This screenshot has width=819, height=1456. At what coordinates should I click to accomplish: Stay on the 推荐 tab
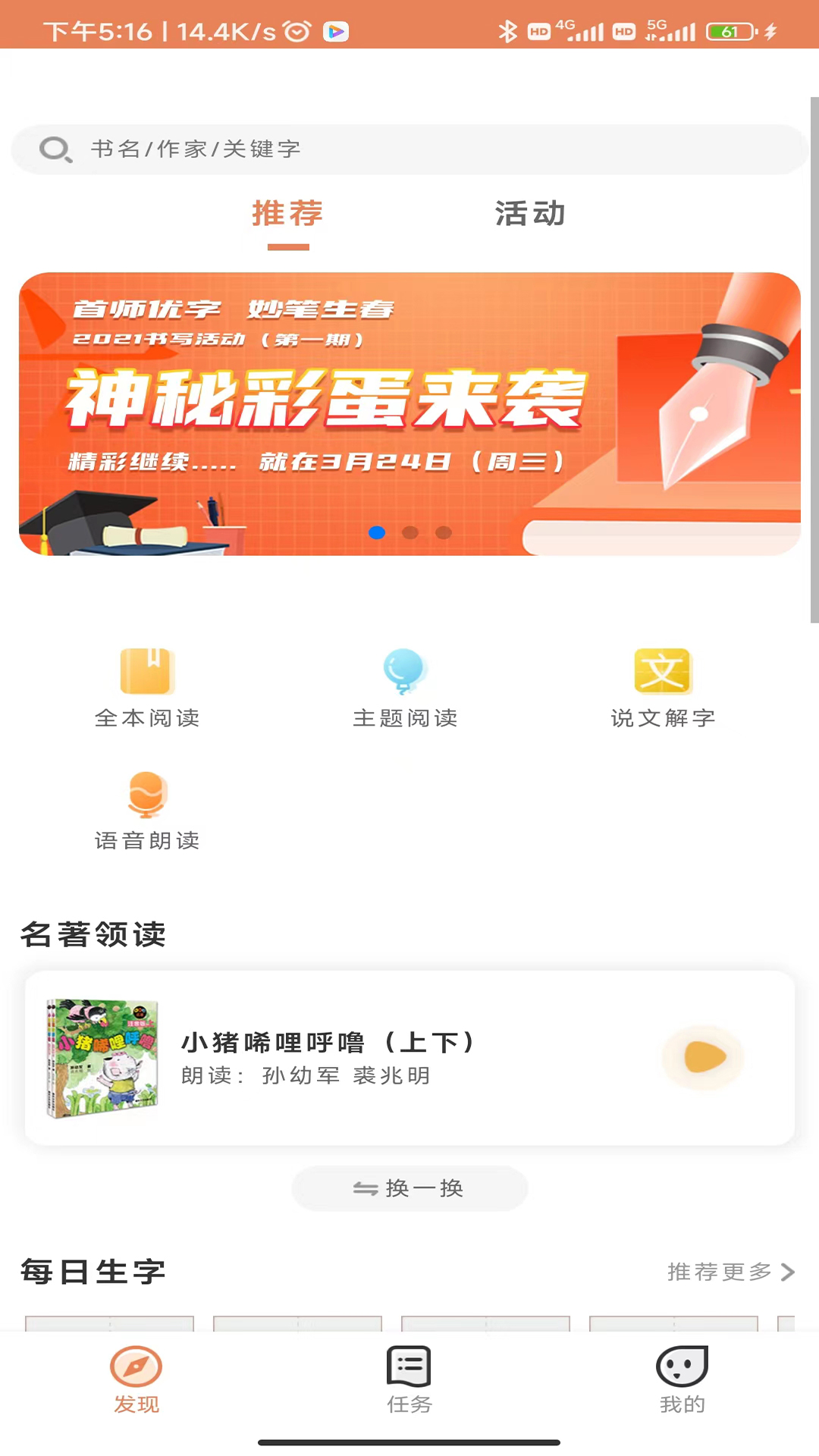click(287, 215)
